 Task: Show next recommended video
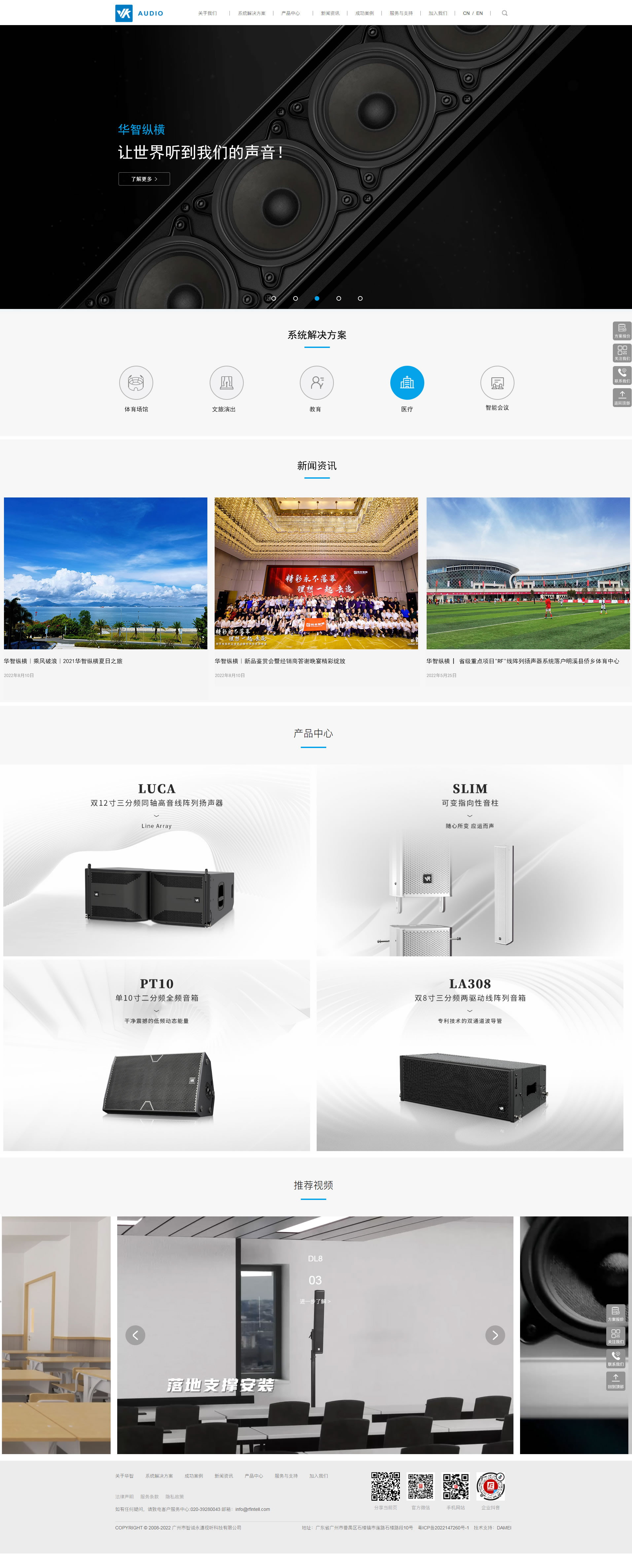494,1335
